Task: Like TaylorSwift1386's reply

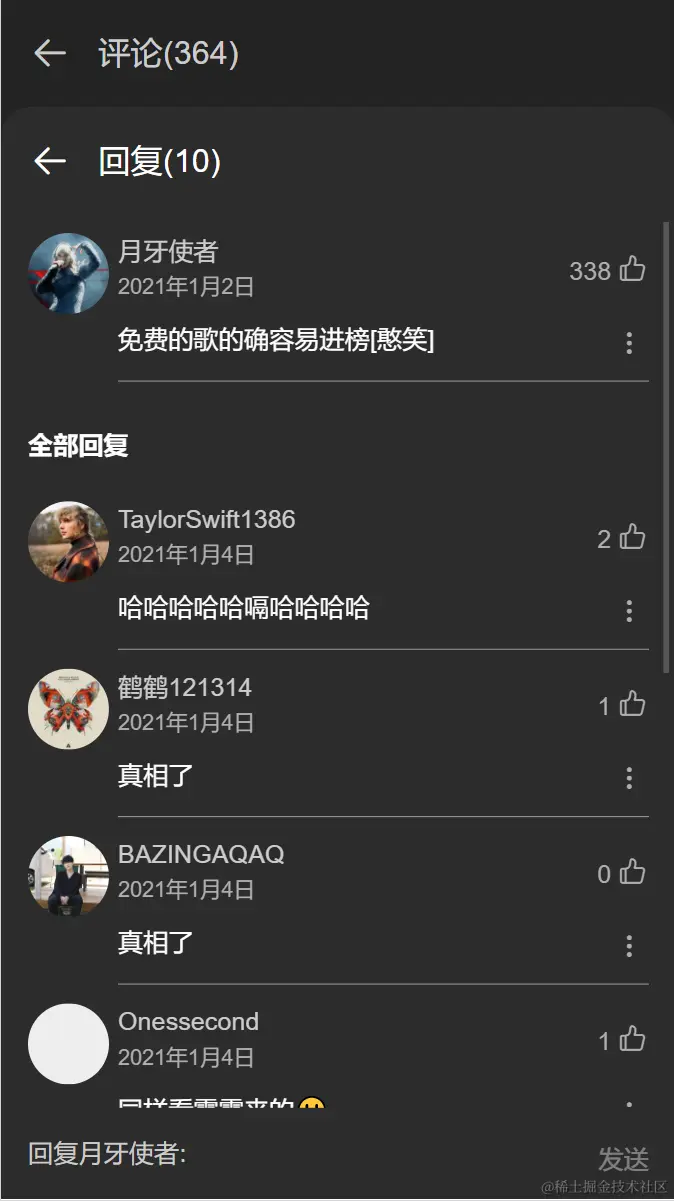Action: point(632,538)
